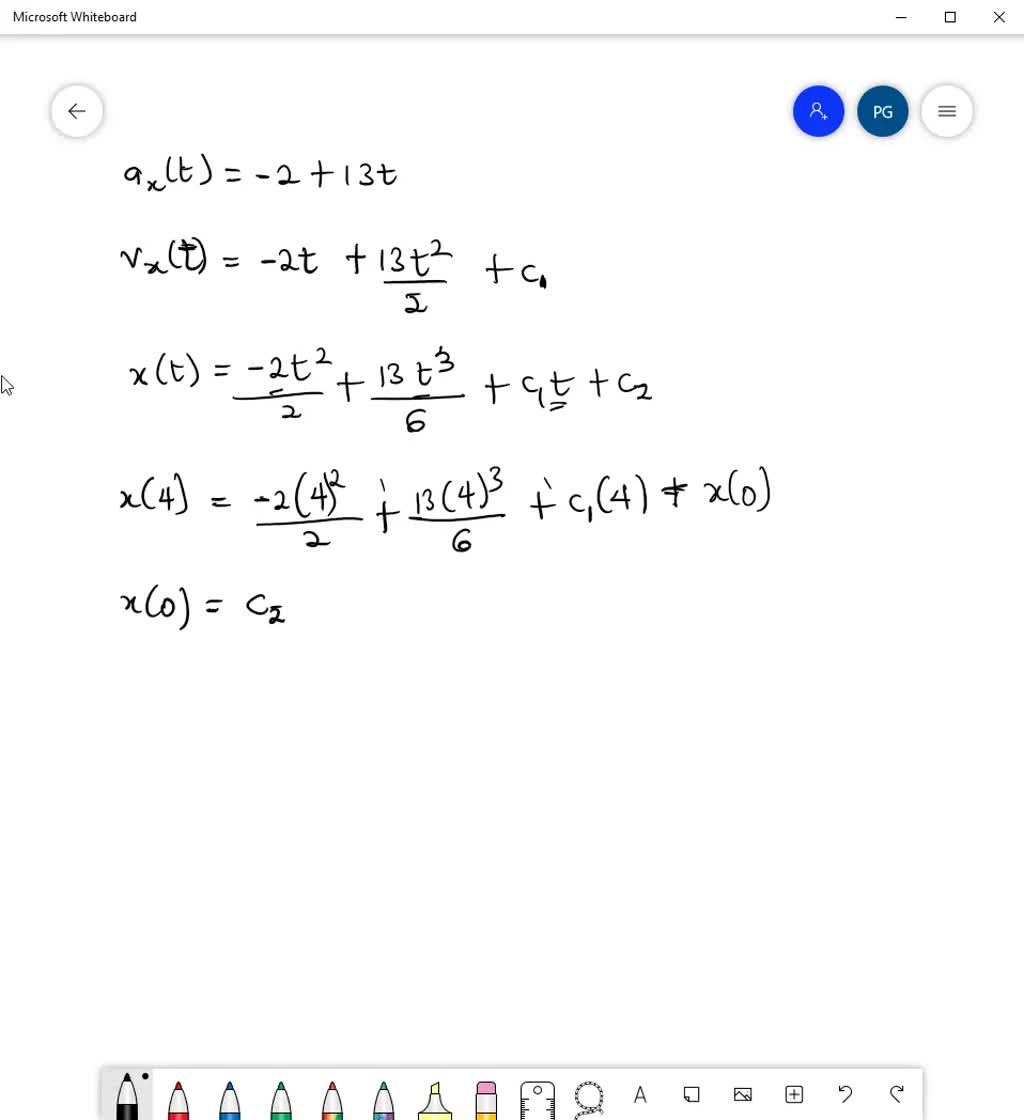
Task: Undo the last stroke
Action: [x=845, y=1095]
